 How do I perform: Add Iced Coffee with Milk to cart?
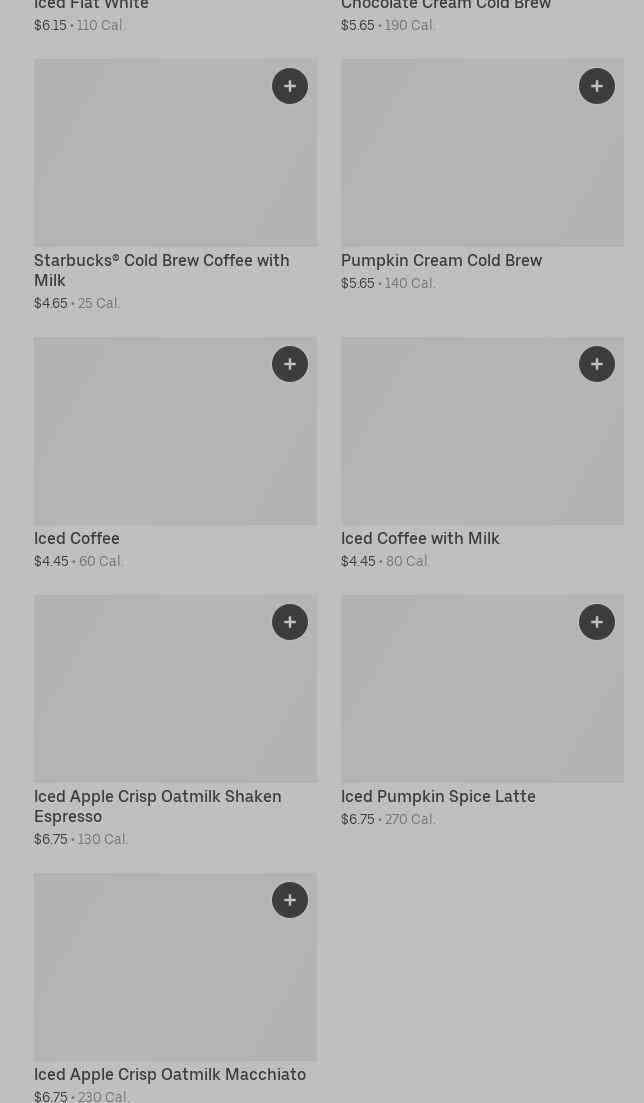tap(597, 364)
